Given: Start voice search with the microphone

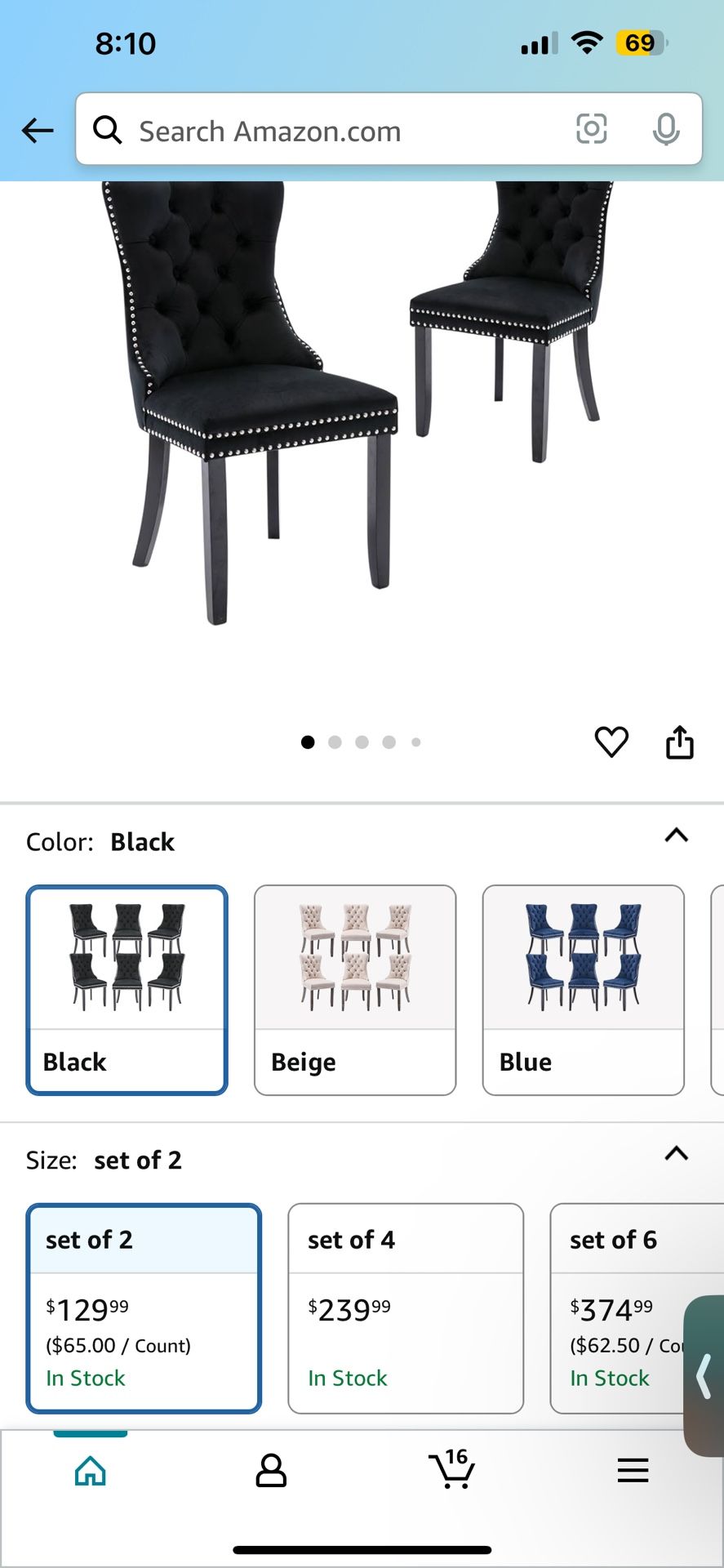Looking at the screenshot, I should pos(666,129).
